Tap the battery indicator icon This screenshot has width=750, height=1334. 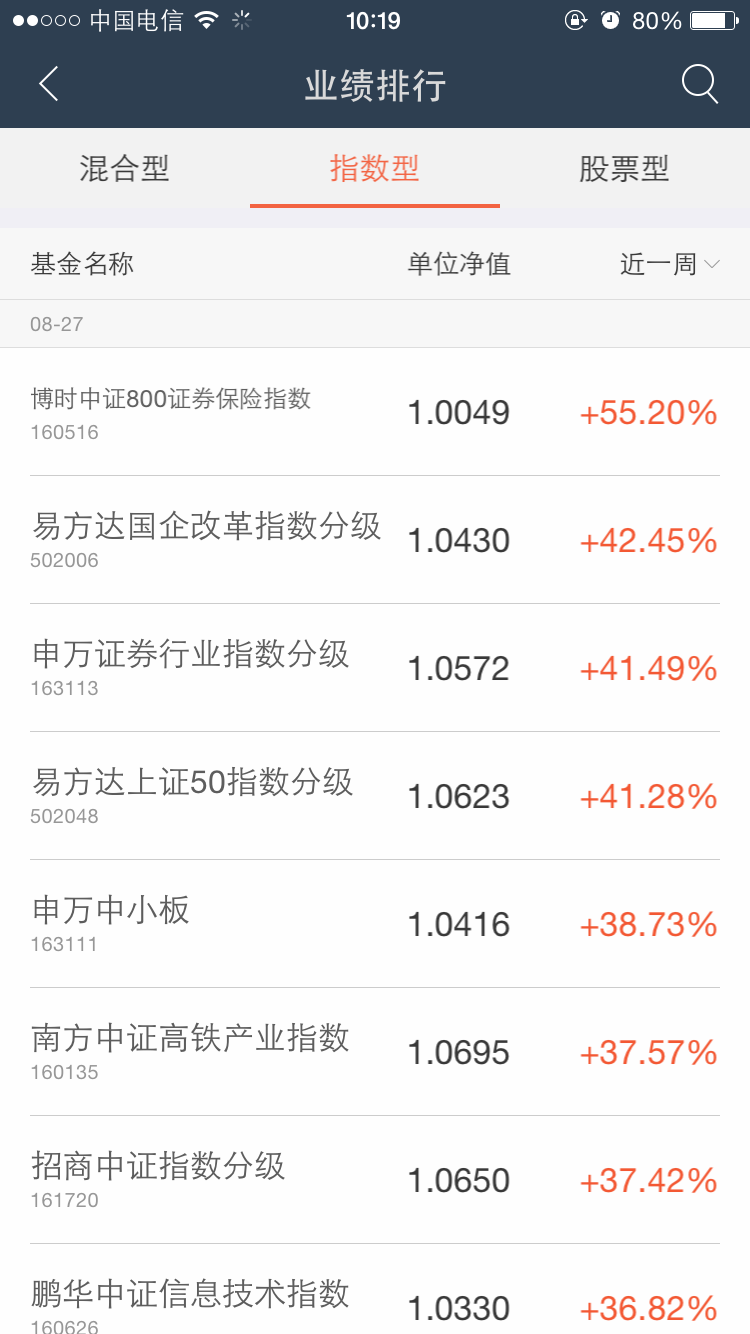[712, 20]
